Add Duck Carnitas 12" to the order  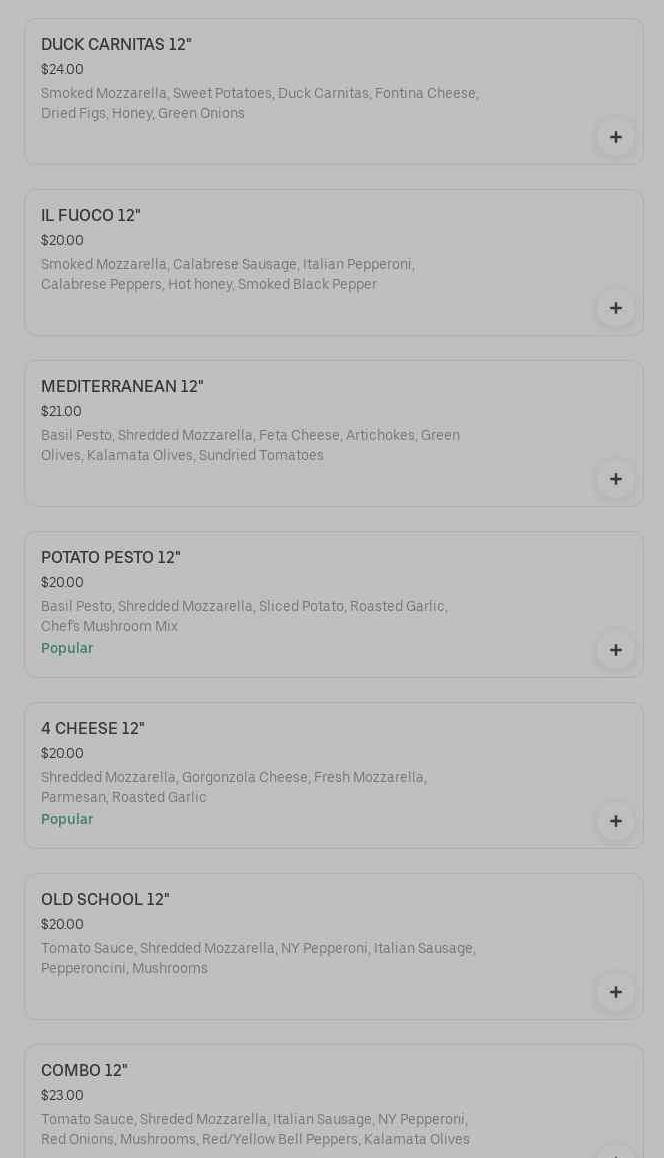(615, 137)
